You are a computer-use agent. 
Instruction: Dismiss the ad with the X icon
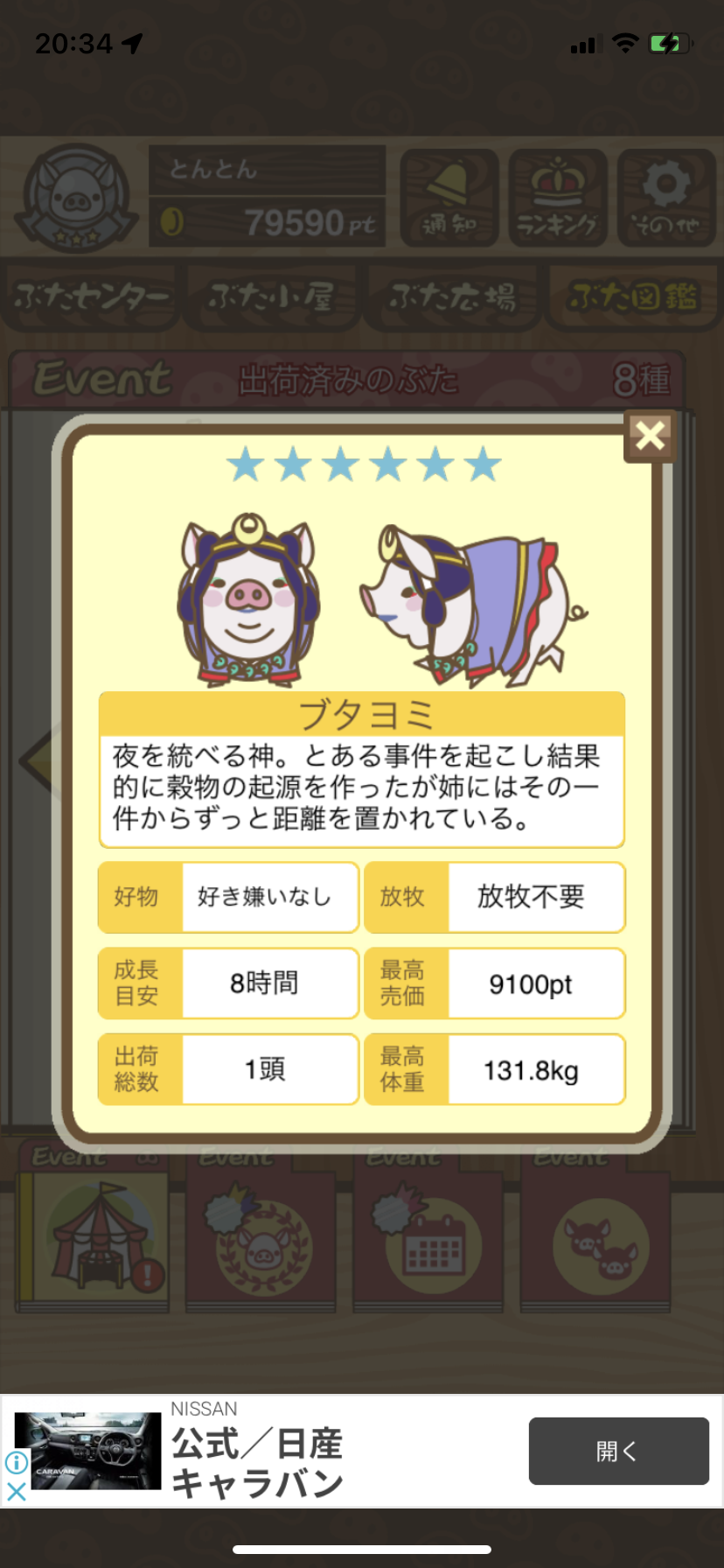16,1492
